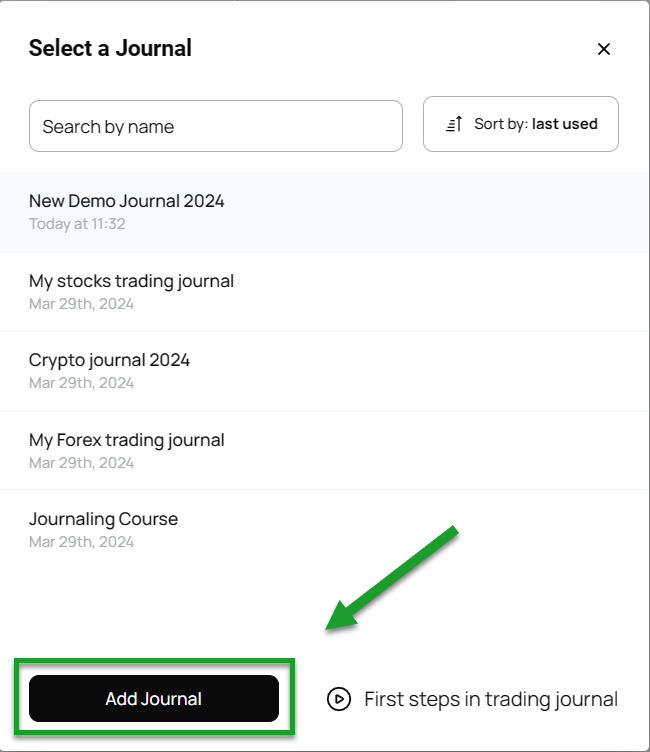Play First steps in trading journal
Viewport: 650px width, 752px height.
click(x=472, y=699)
